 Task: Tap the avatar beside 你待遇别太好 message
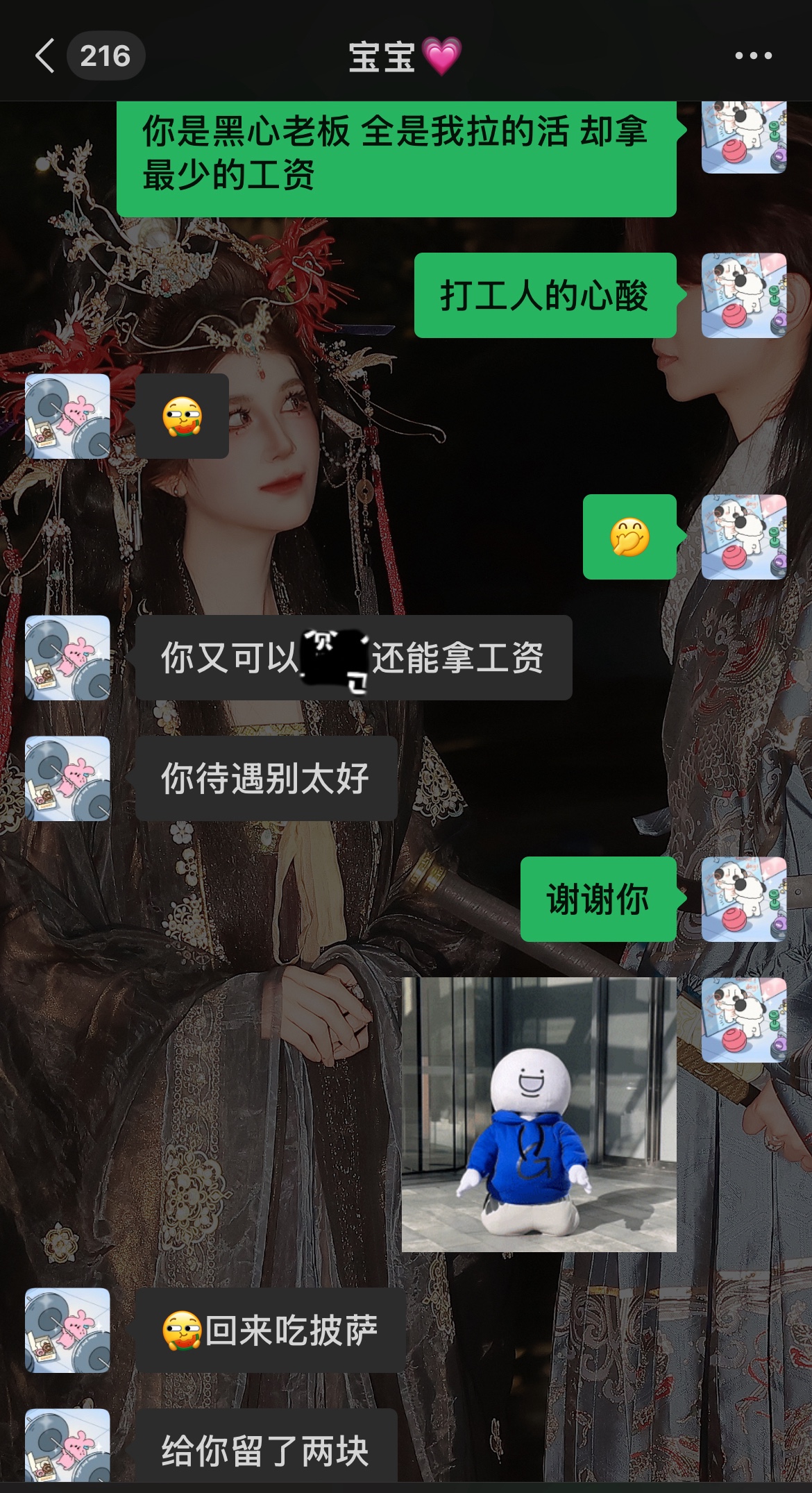pyautogui.click(x=67, y=779)
